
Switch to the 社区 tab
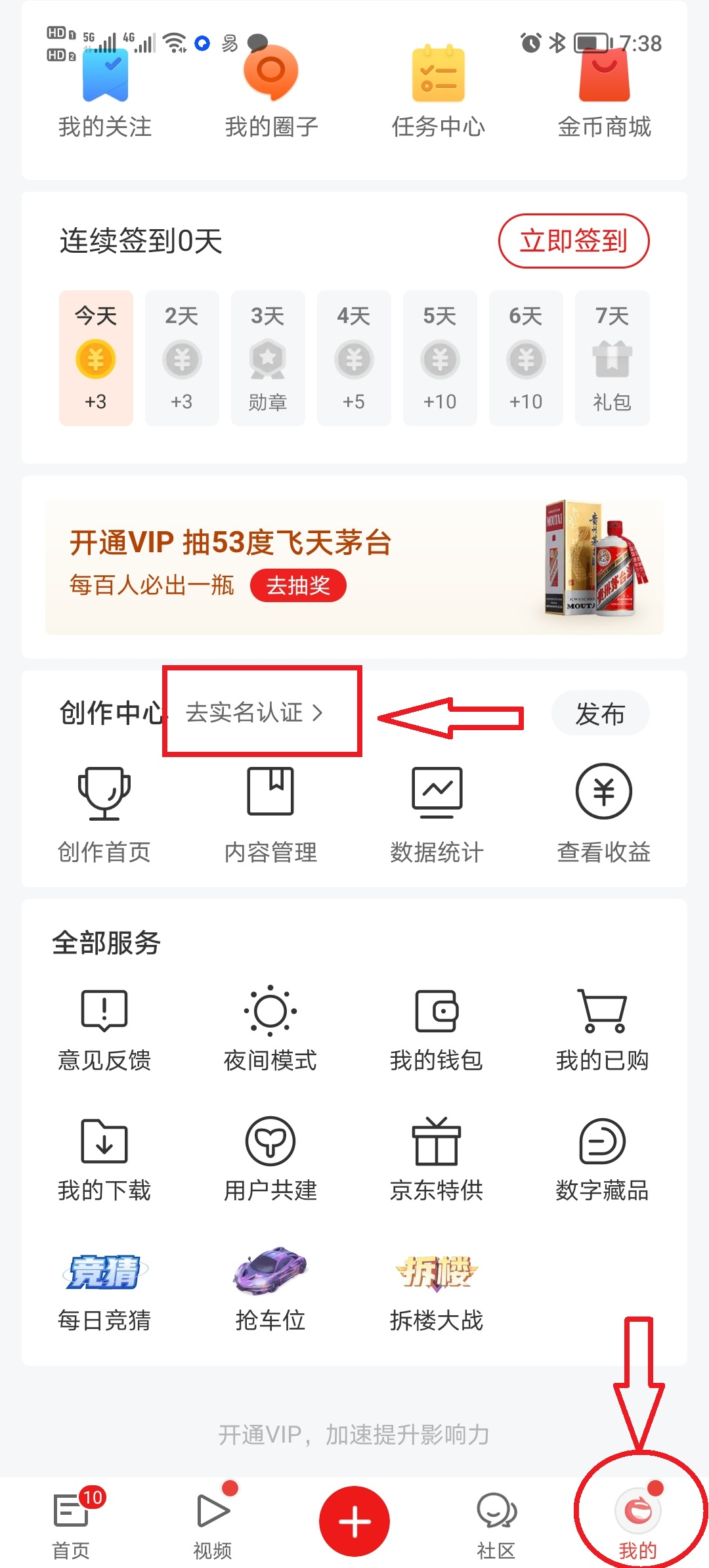click(496, 1525)
